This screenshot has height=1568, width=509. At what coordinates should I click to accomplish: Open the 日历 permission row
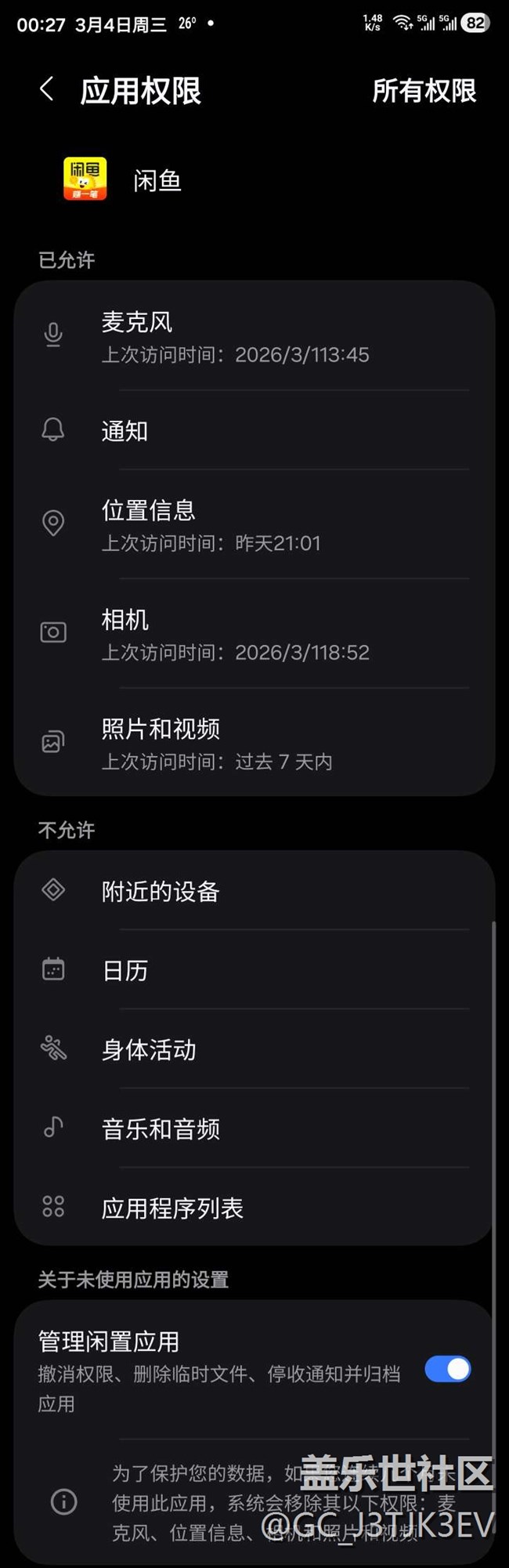click(x=254, y=971)
